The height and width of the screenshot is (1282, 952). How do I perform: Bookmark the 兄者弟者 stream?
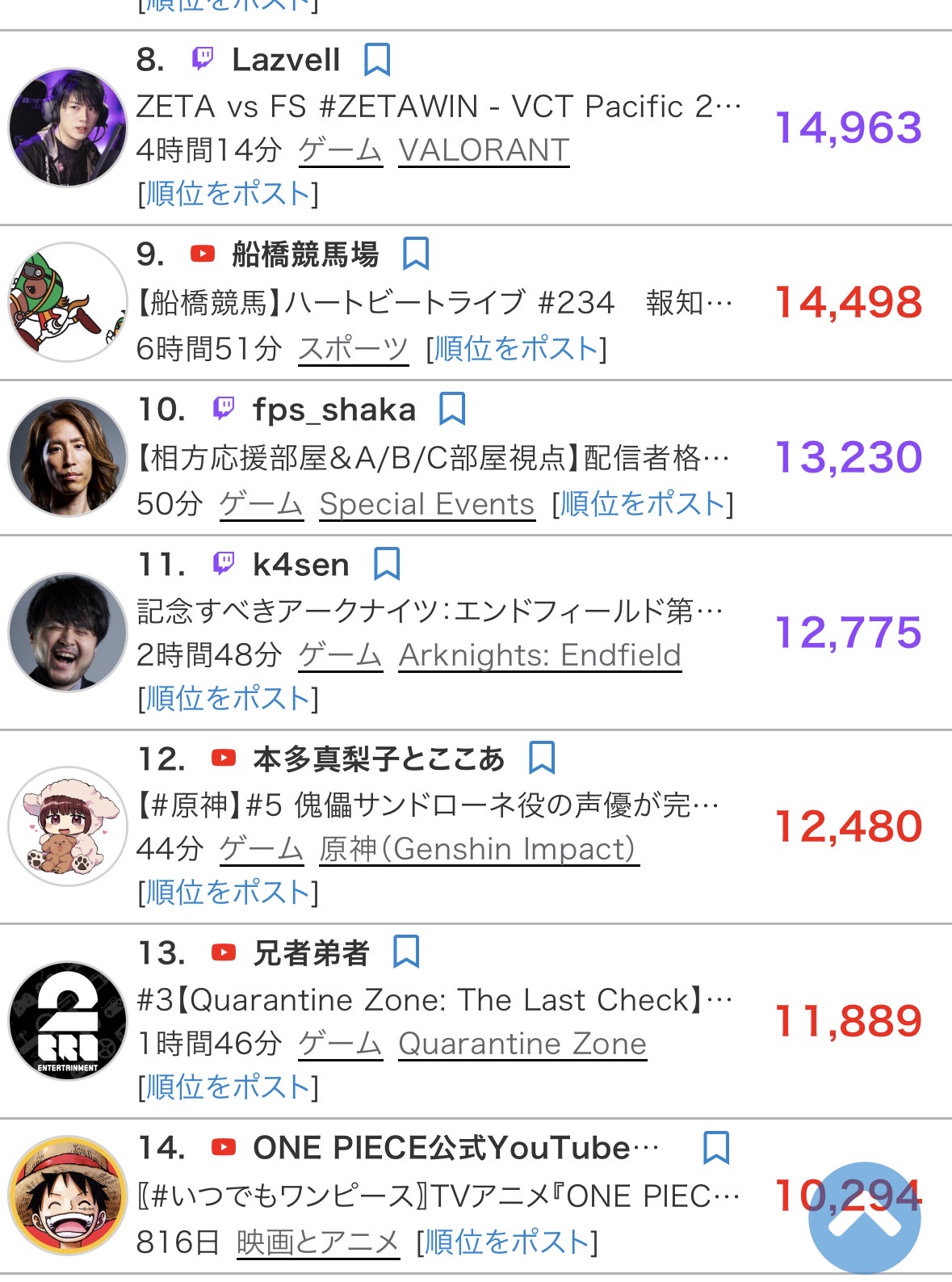coord(405,952)
